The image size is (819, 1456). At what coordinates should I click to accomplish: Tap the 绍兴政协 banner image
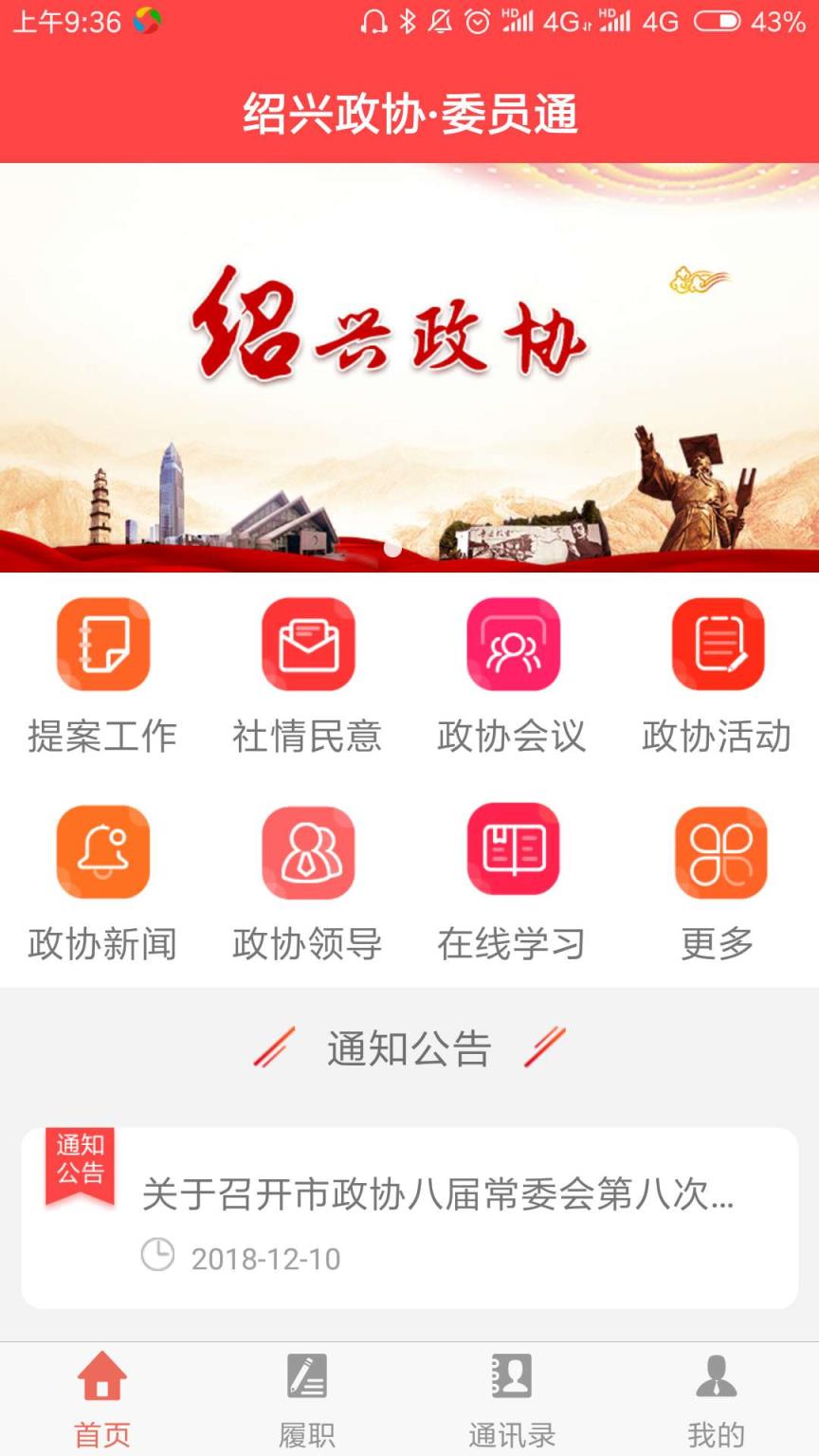(x=409, y=365)
